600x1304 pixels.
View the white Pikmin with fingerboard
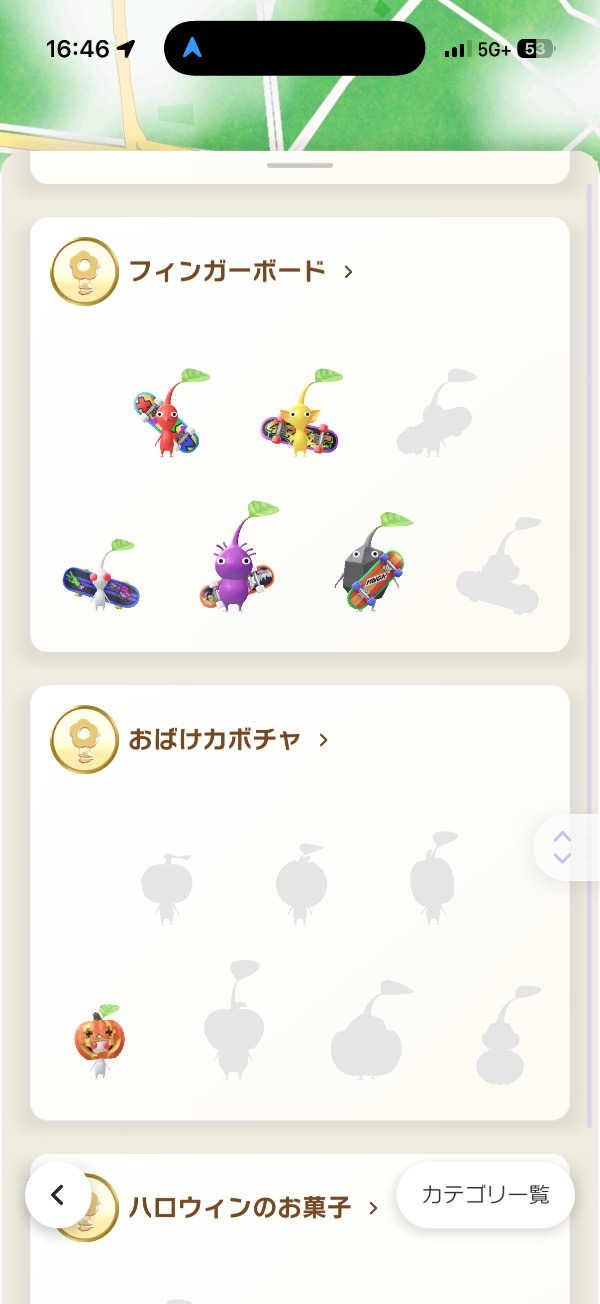tap(100, 576)
